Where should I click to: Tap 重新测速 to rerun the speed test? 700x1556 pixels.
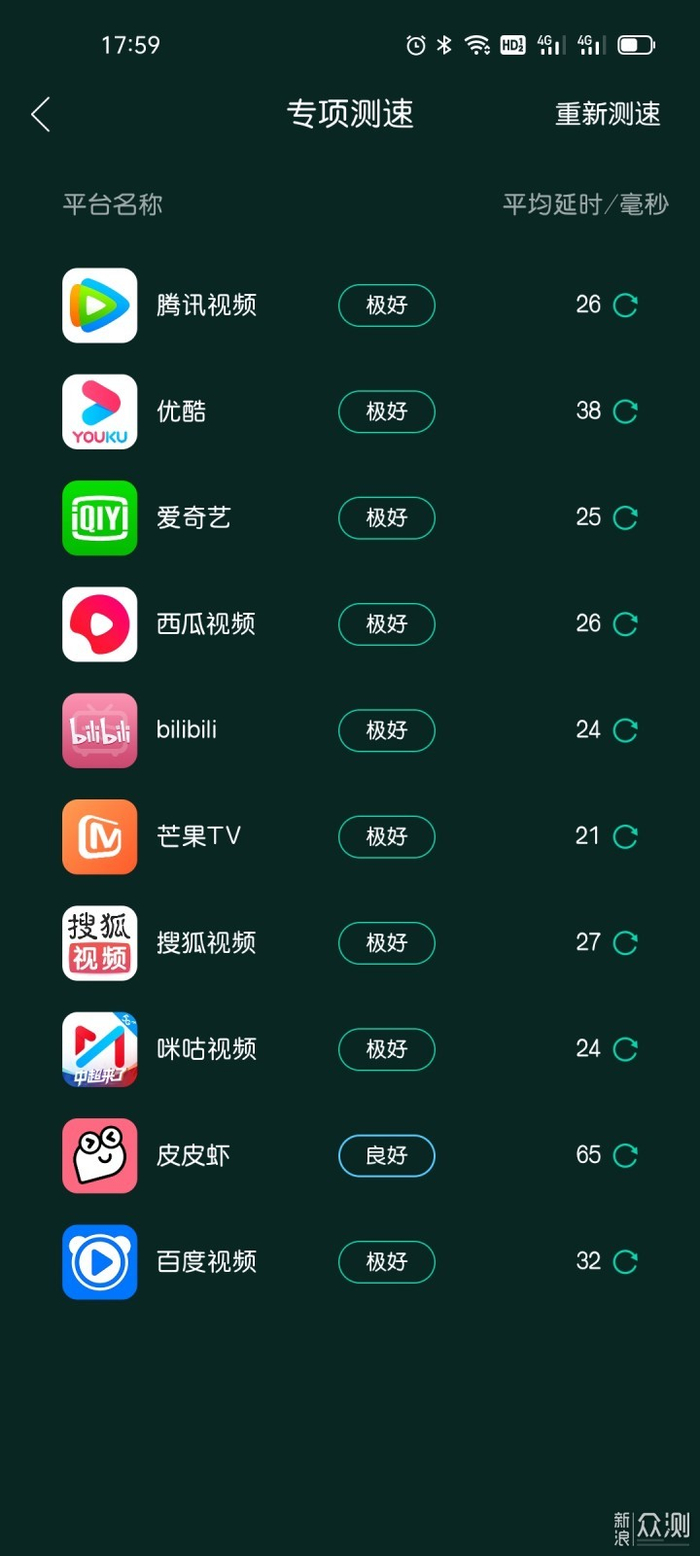[x=608, y=114]
